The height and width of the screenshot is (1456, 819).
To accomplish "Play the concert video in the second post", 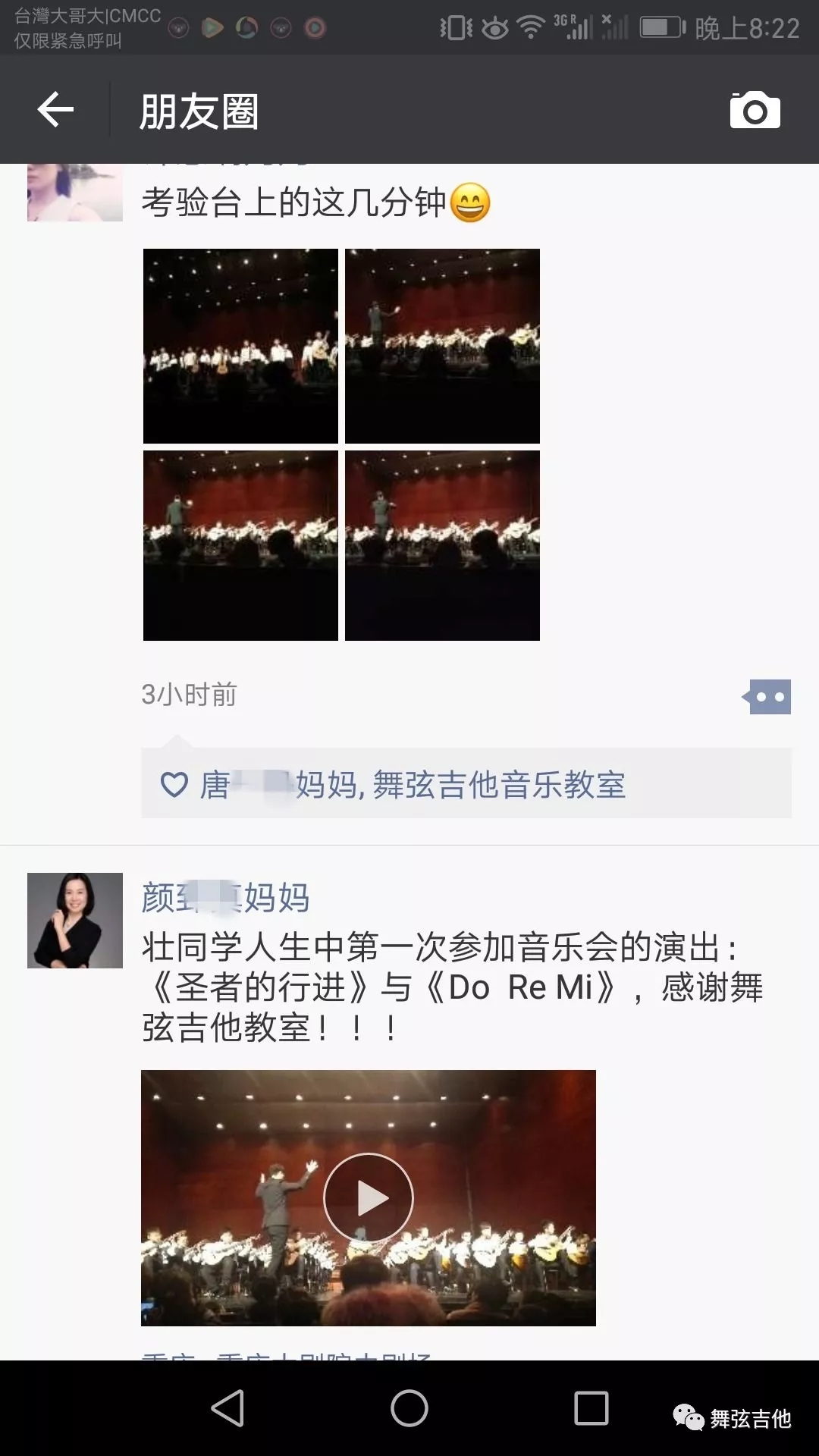I will (369, 1198).
